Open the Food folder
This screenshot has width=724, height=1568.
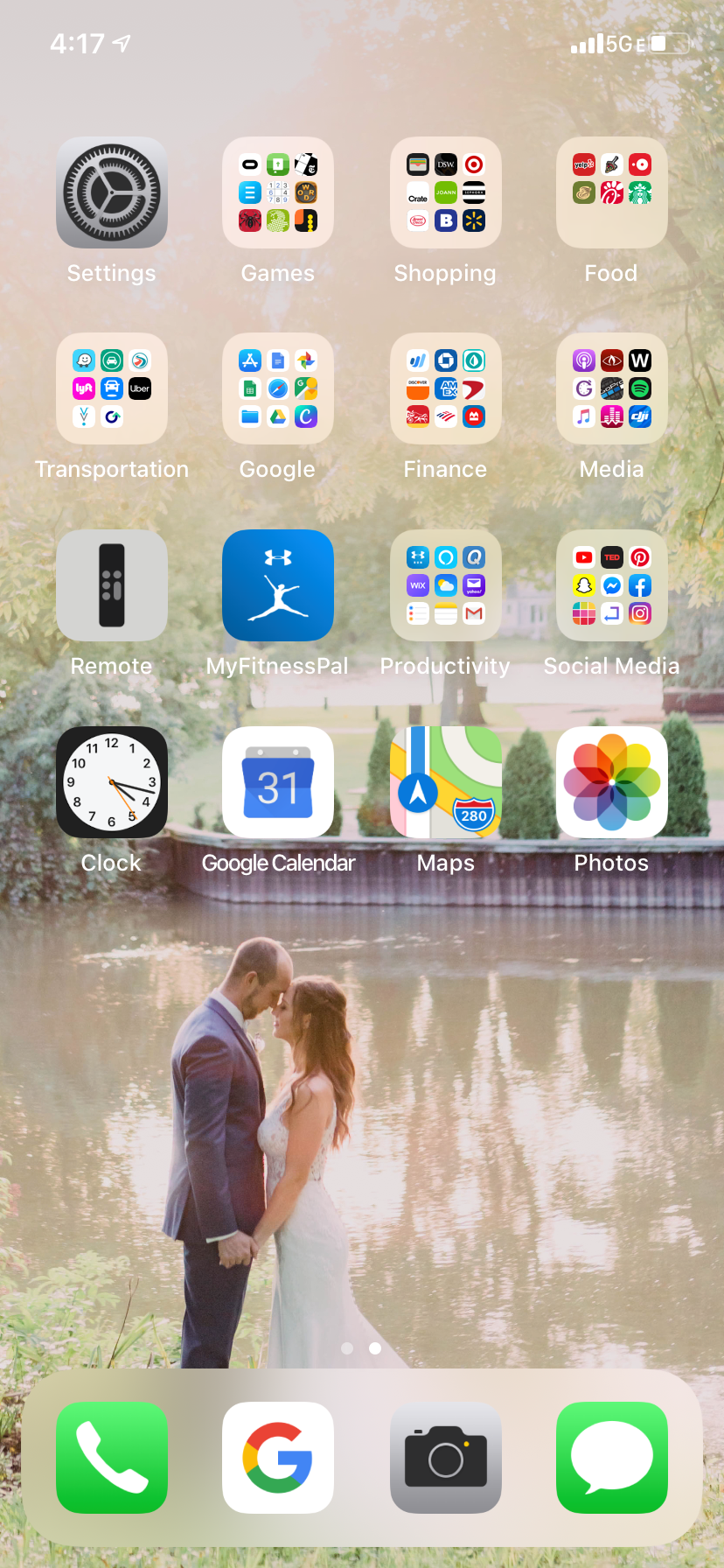point(612,192)
